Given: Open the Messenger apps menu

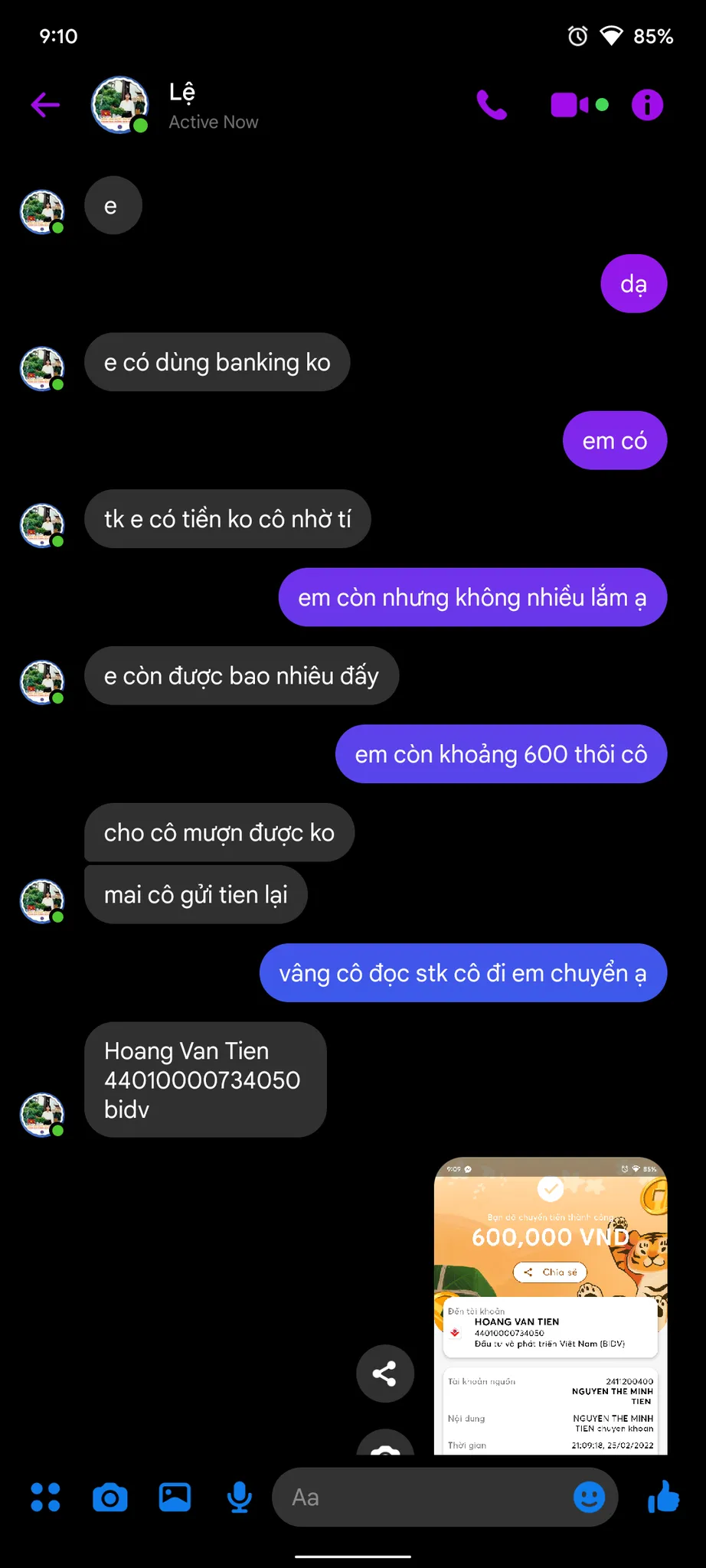Looking at the screenshot, I should click(46, 1498).
